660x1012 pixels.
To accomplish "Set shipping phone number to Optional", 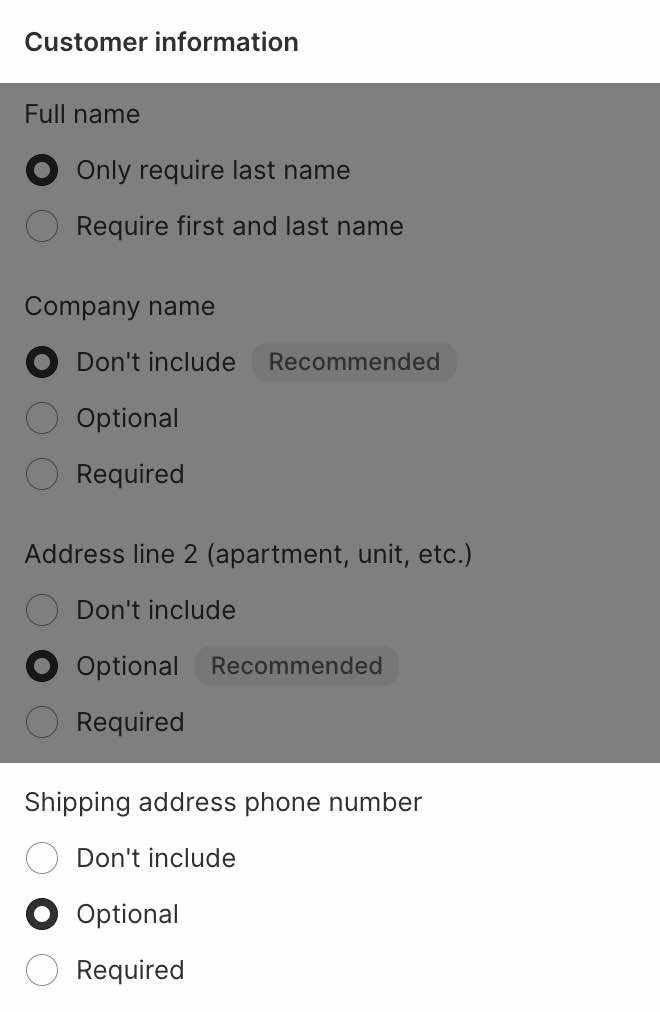I will tap(42, 914).
